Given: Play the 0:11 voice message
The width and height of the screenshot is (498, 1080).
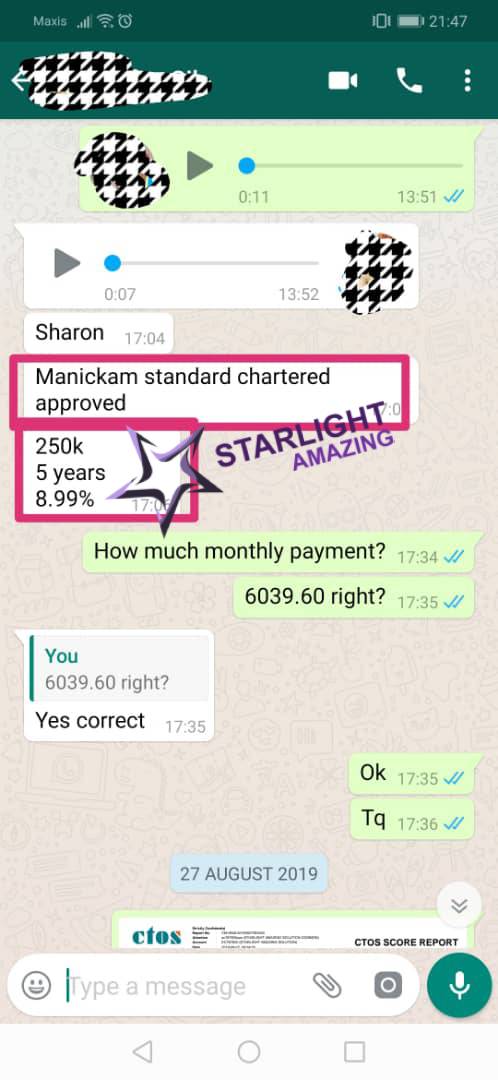Looking at the screenshot, I should pos(200,166).
